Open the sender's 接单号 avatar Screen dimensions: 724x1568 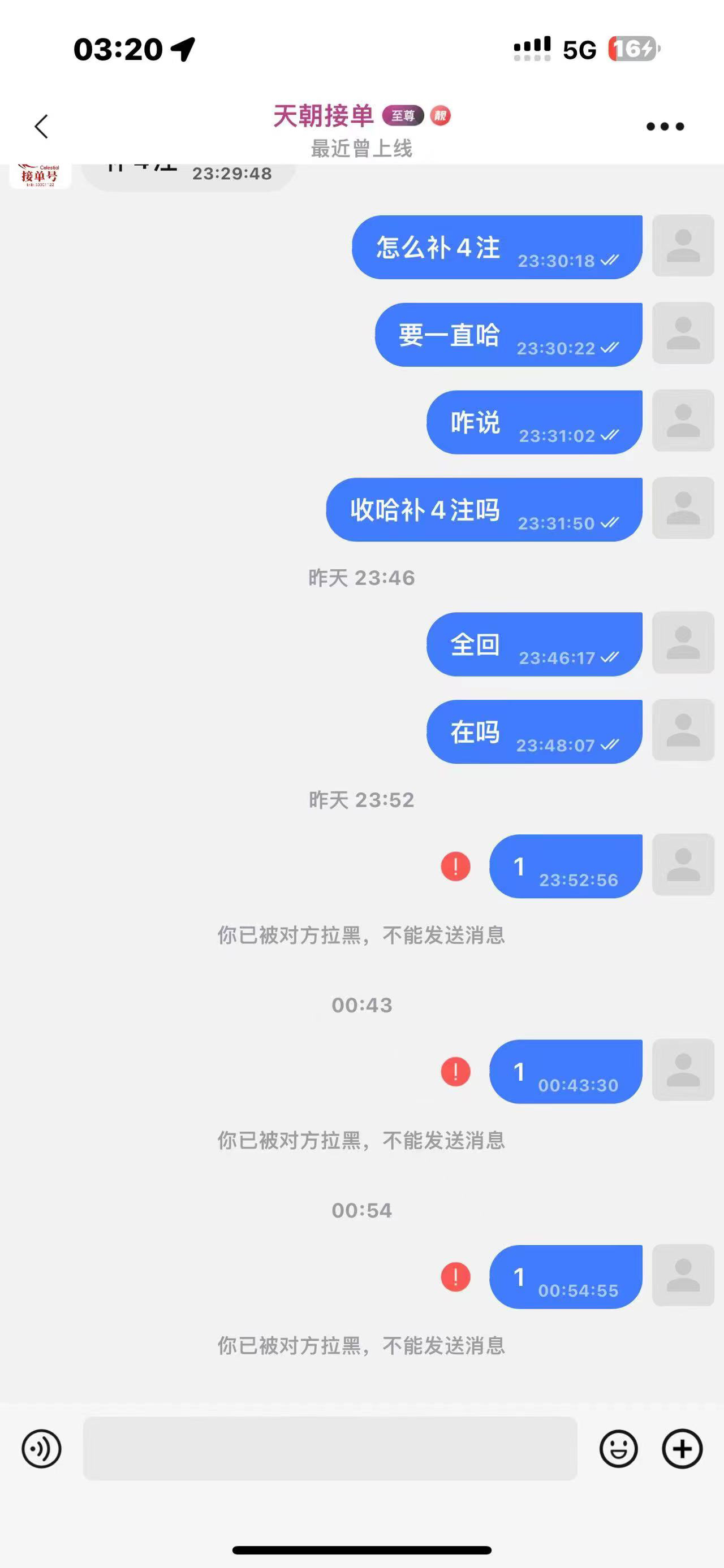point(40,175)
